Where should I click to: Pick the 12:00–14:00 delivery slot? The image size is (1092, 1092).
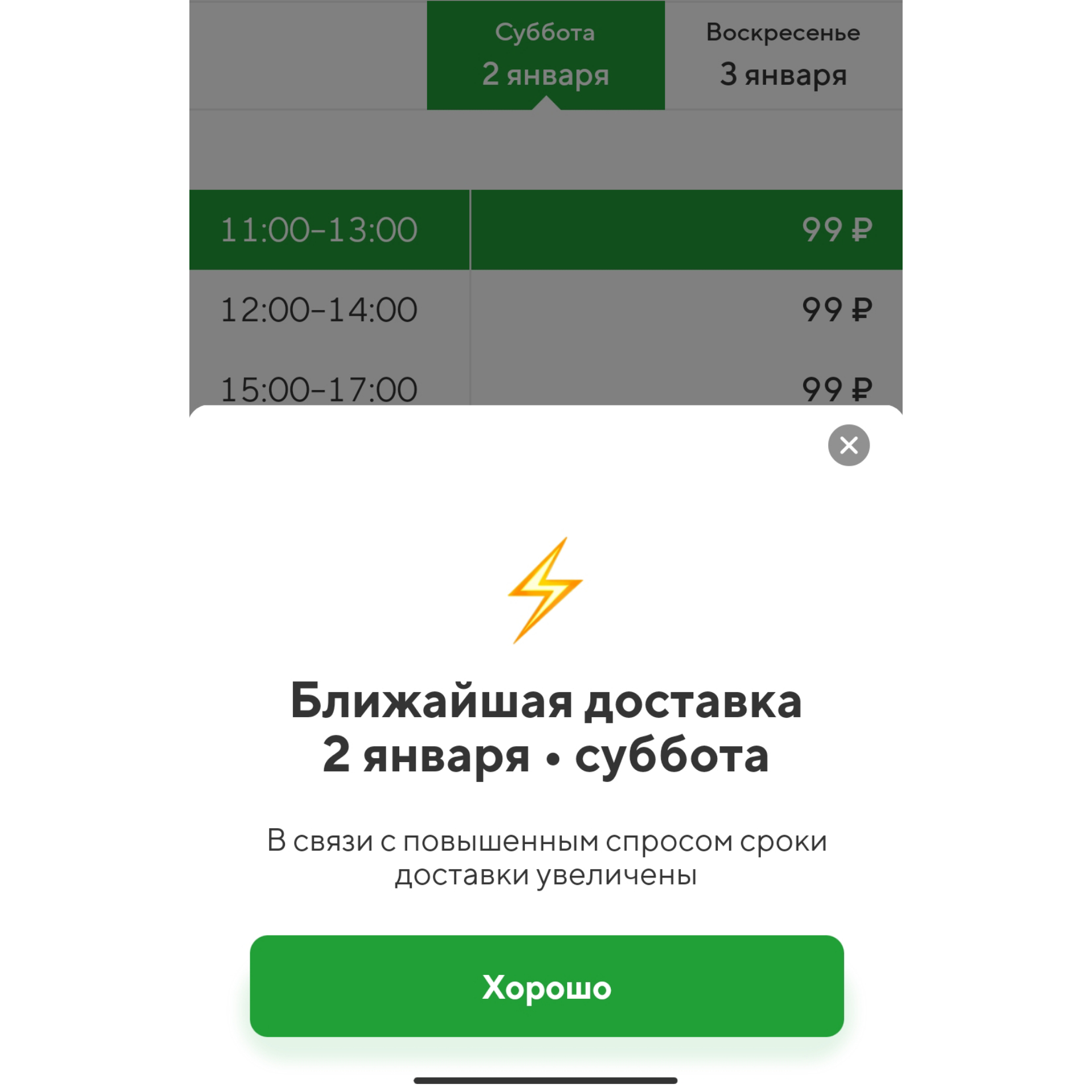pyautogui.click(x=546, y=310)
